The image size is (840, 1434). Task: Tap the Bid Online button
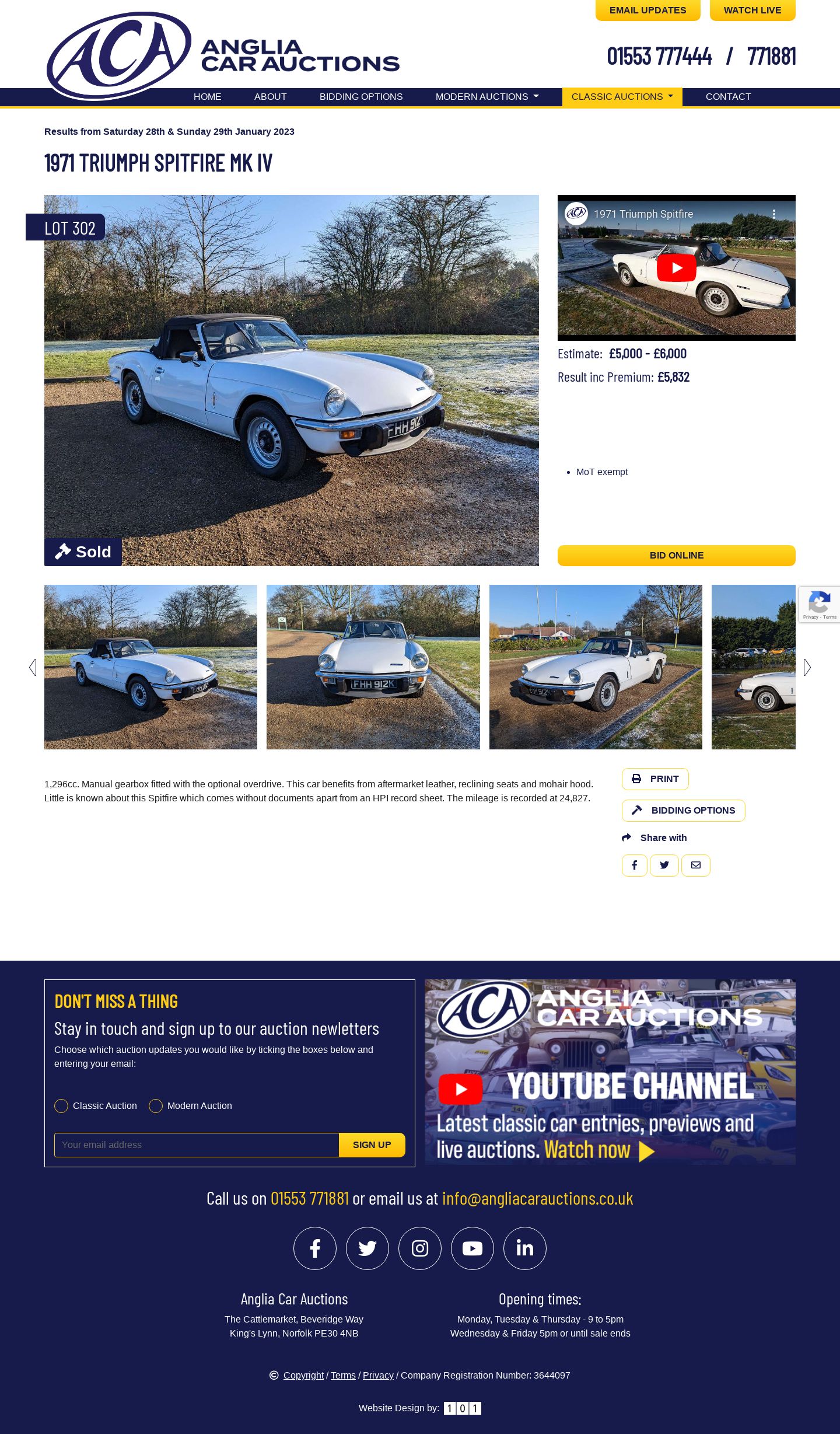(x=677, y=556)
